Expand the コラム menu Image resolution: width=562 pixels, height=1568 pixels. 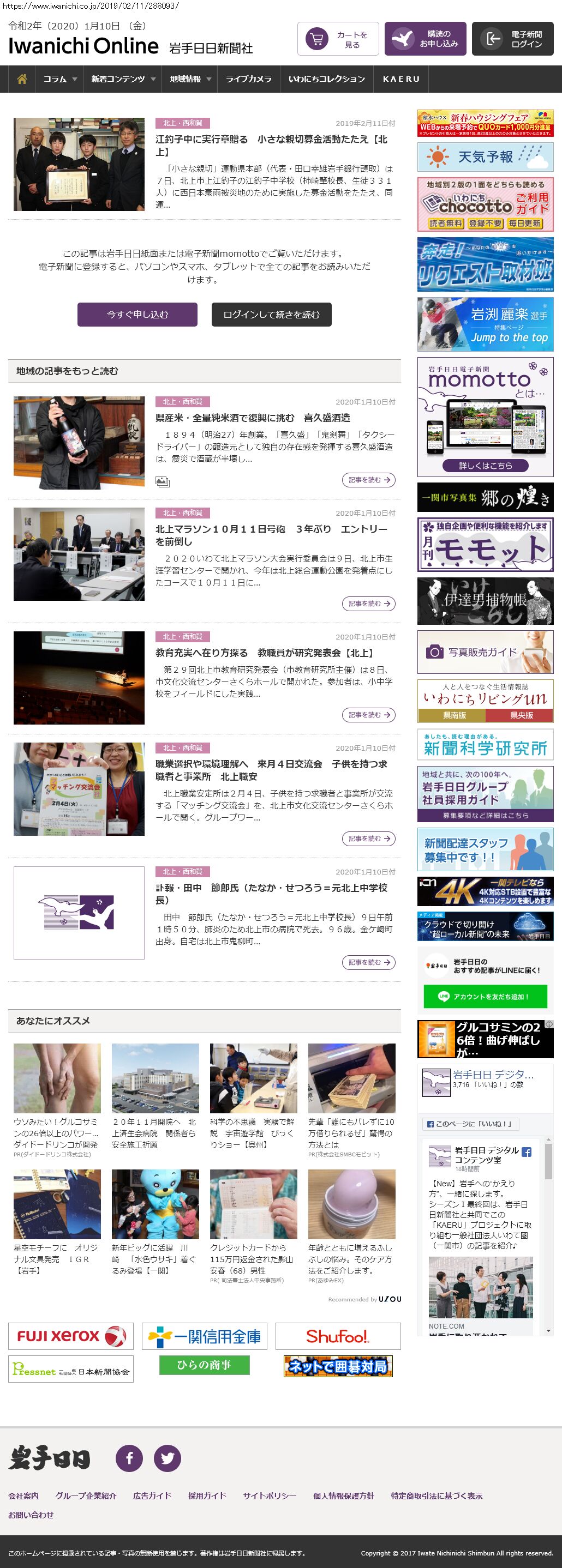point(59,79)
